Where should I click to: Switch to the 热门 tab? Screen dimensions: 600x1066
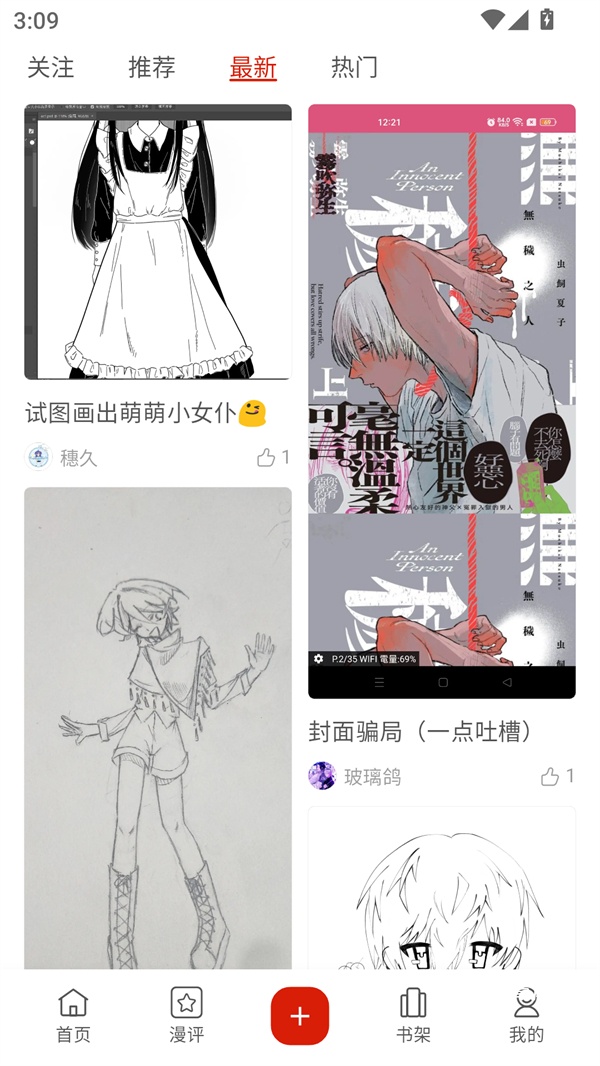(354, 67)
